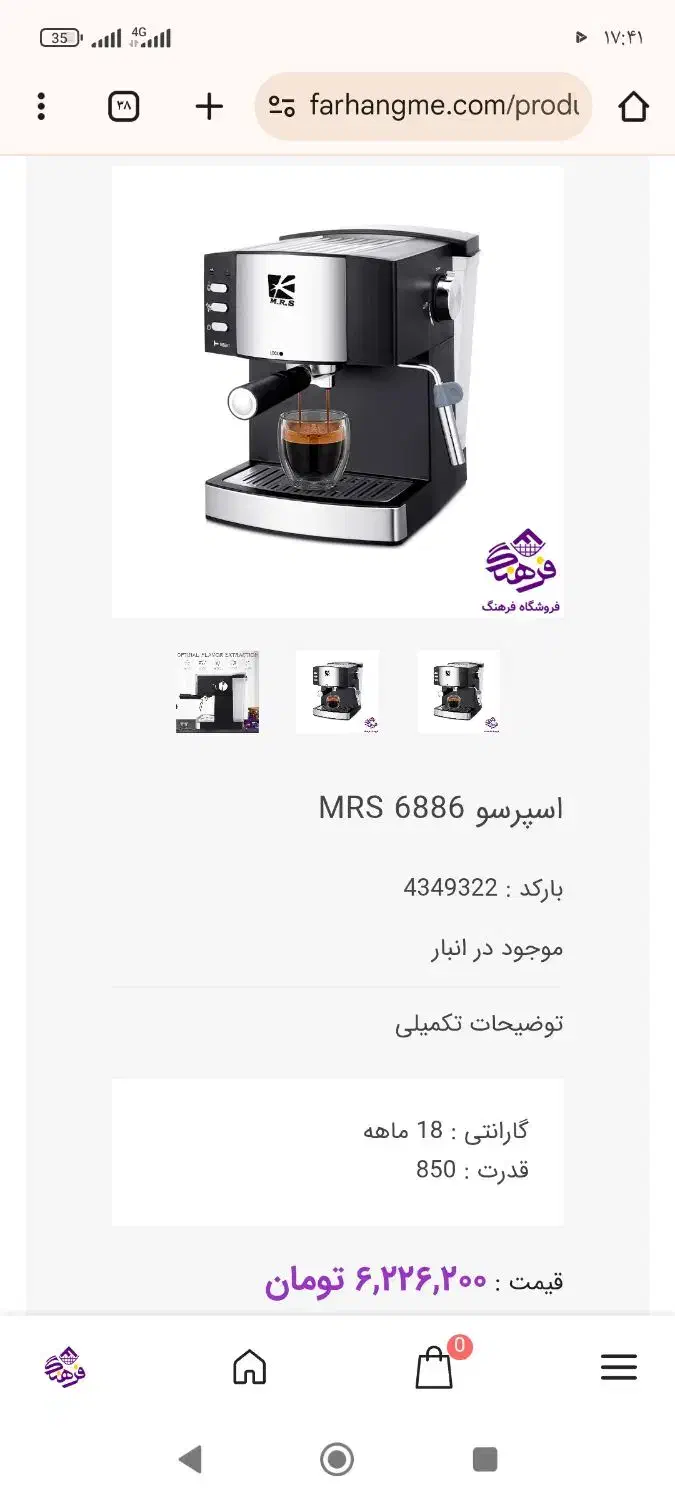The width and height of the screenshot is (675, 1500).
Task: Go to the browser home page
Action: (x=633, y=106)
